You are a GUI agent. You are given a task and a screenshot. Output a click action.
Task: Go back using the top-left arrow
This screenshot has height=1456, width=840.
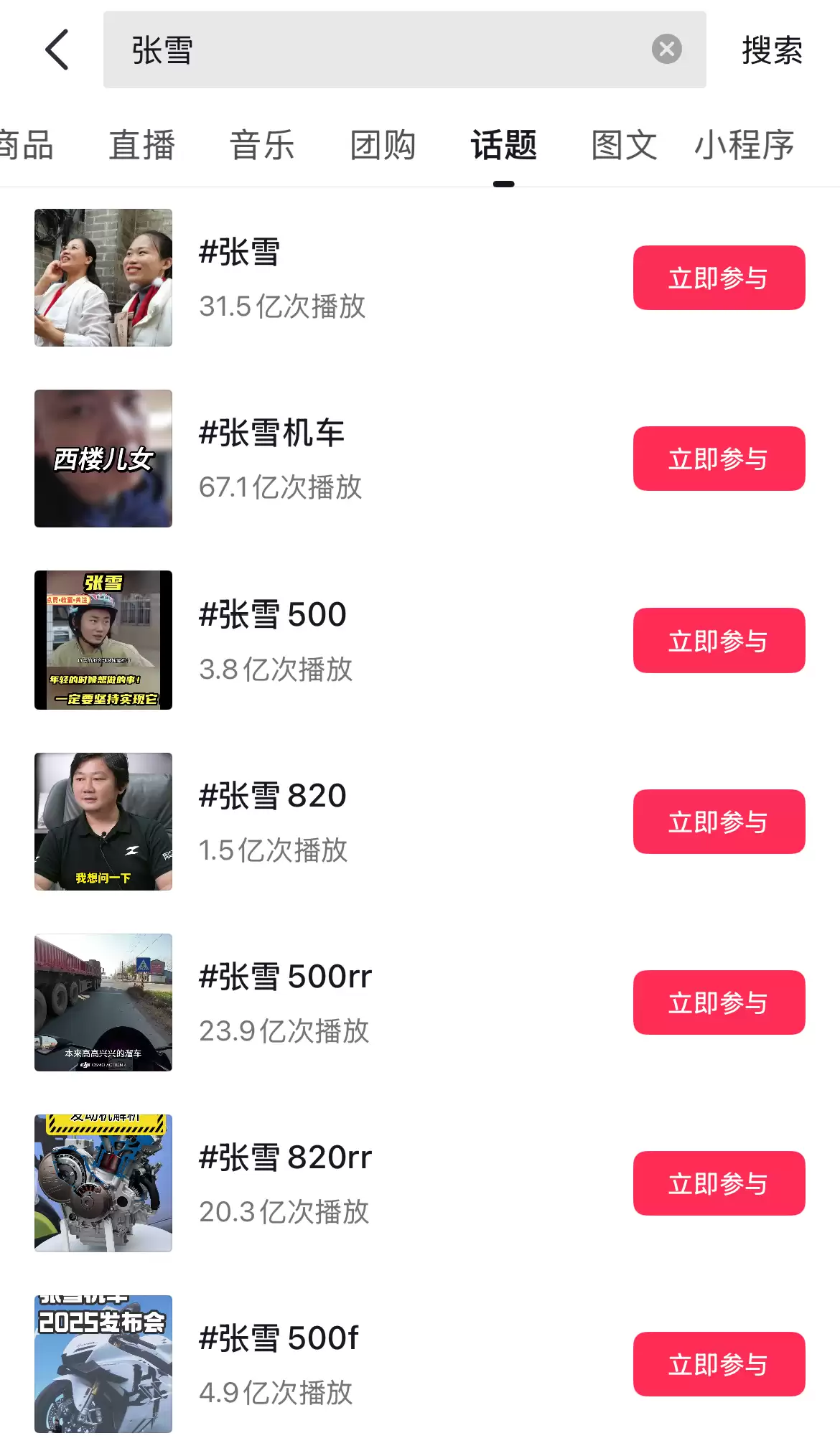(x=57, y=50)
